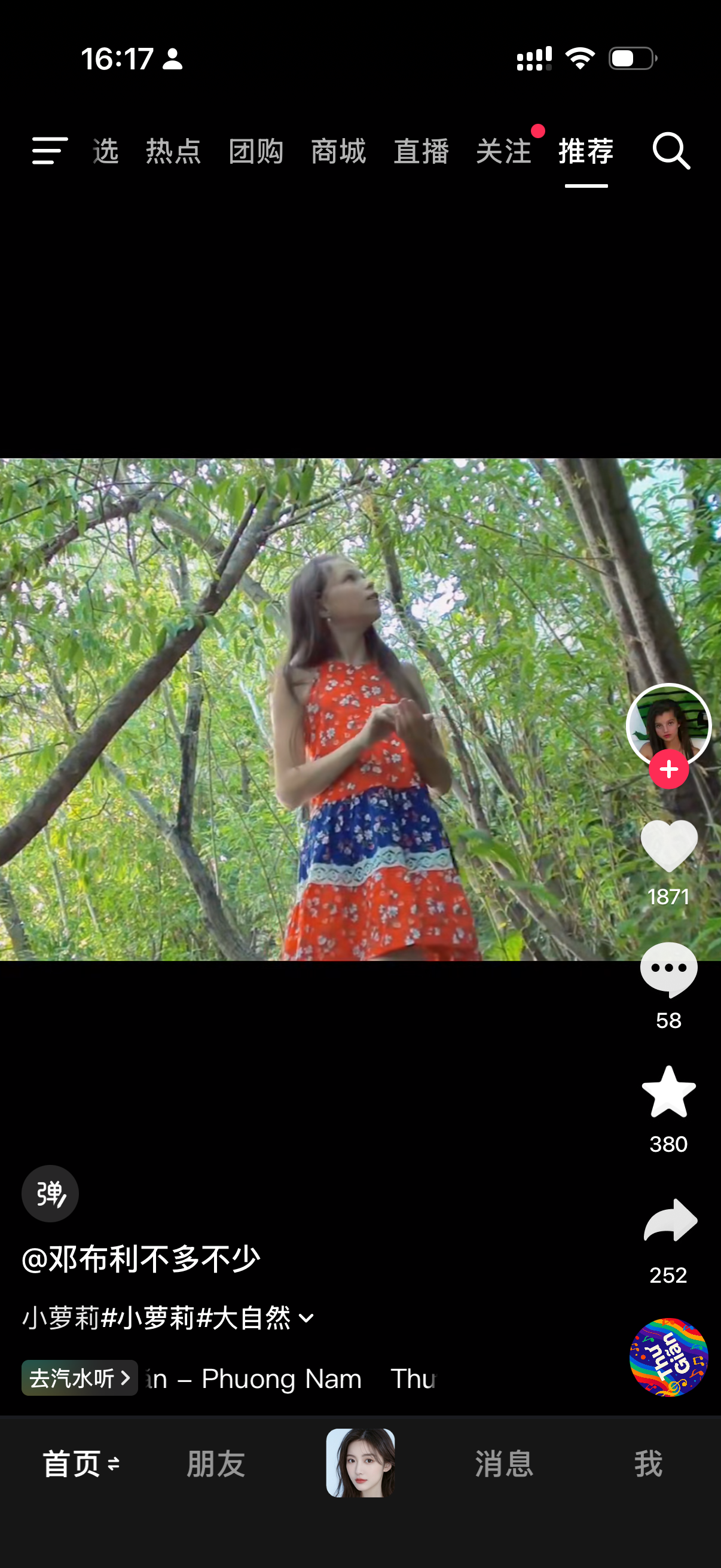Open the 商城 tab
The width and height of the screenshot is (721, 1568).
click(x=338, y=151)
